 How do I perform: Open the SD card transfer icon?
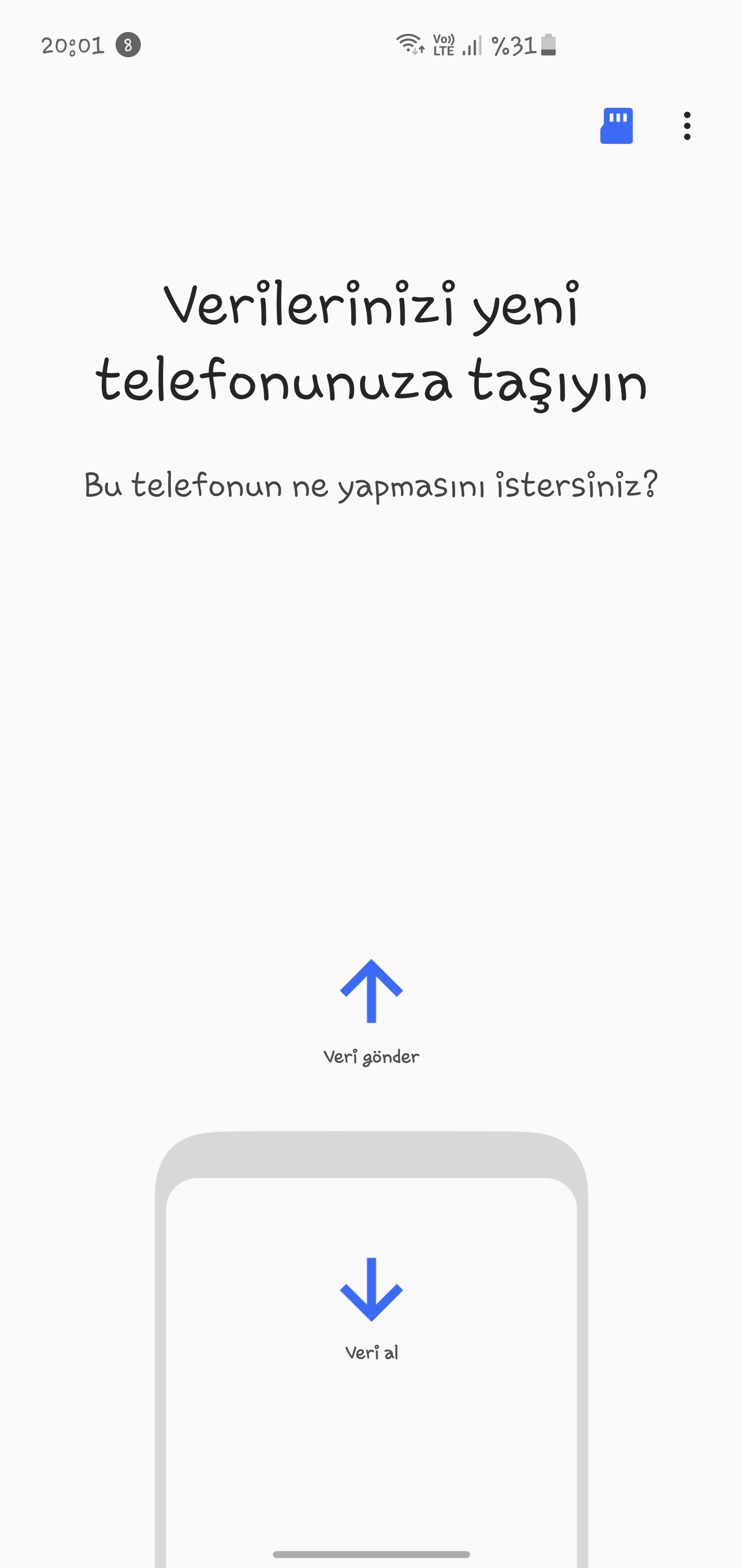616,126
